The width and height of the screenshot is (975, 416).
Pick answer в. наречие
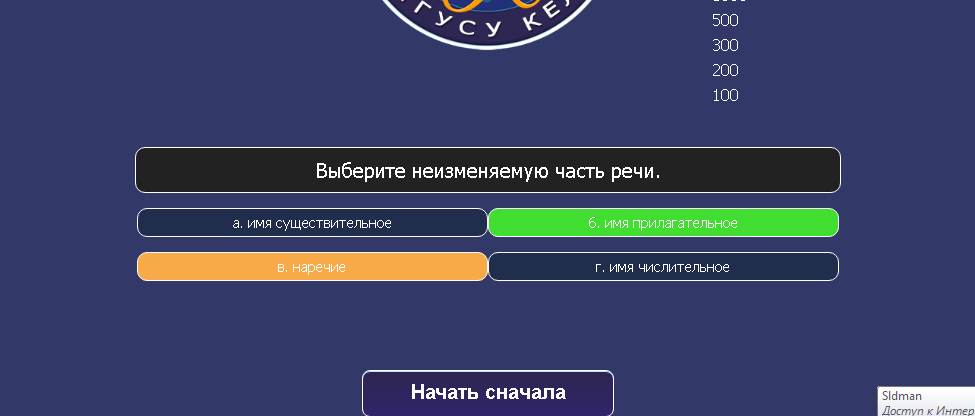pos(312,267)
